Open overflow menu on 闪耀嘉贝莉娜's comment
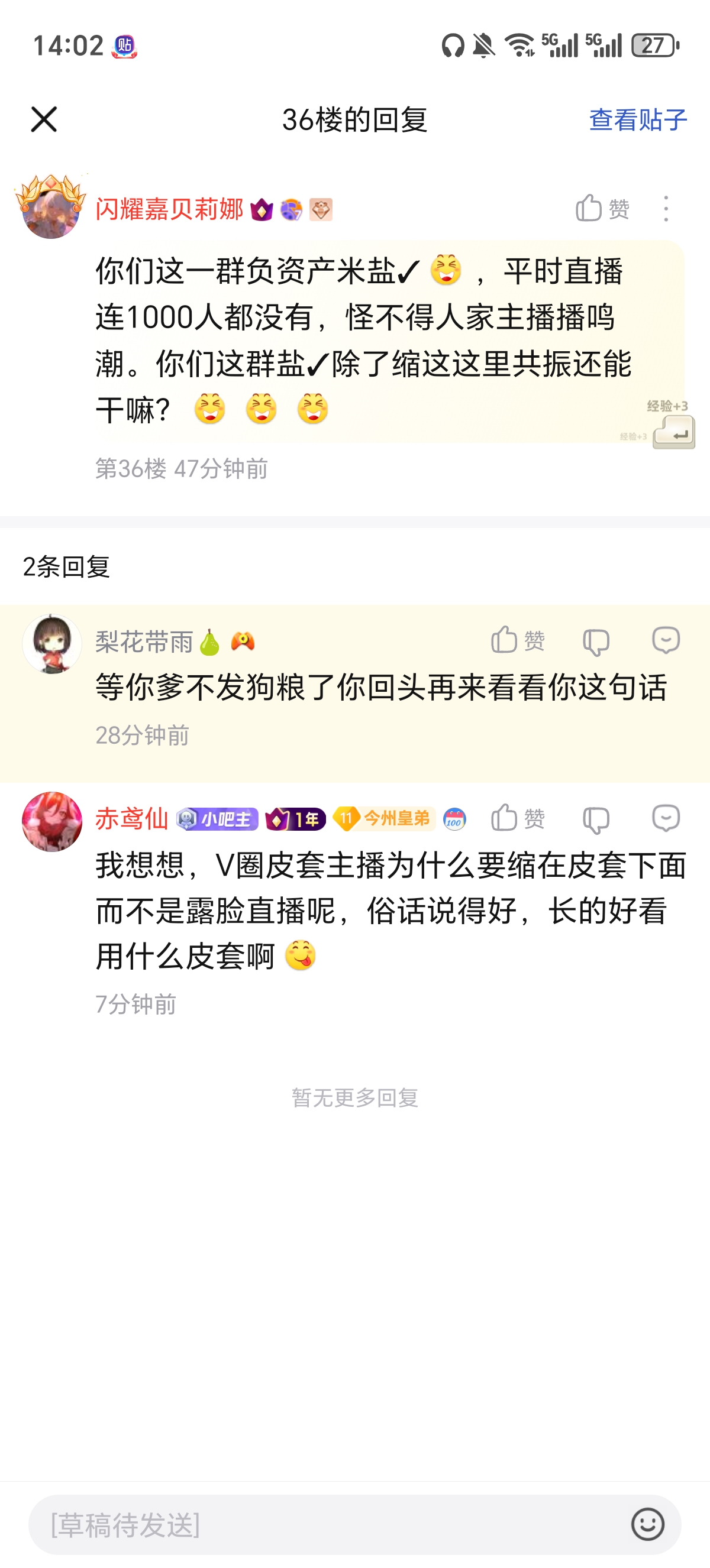Image resolution: width=710 pixels, height=1568 pixels. click(x=666, y=209)
